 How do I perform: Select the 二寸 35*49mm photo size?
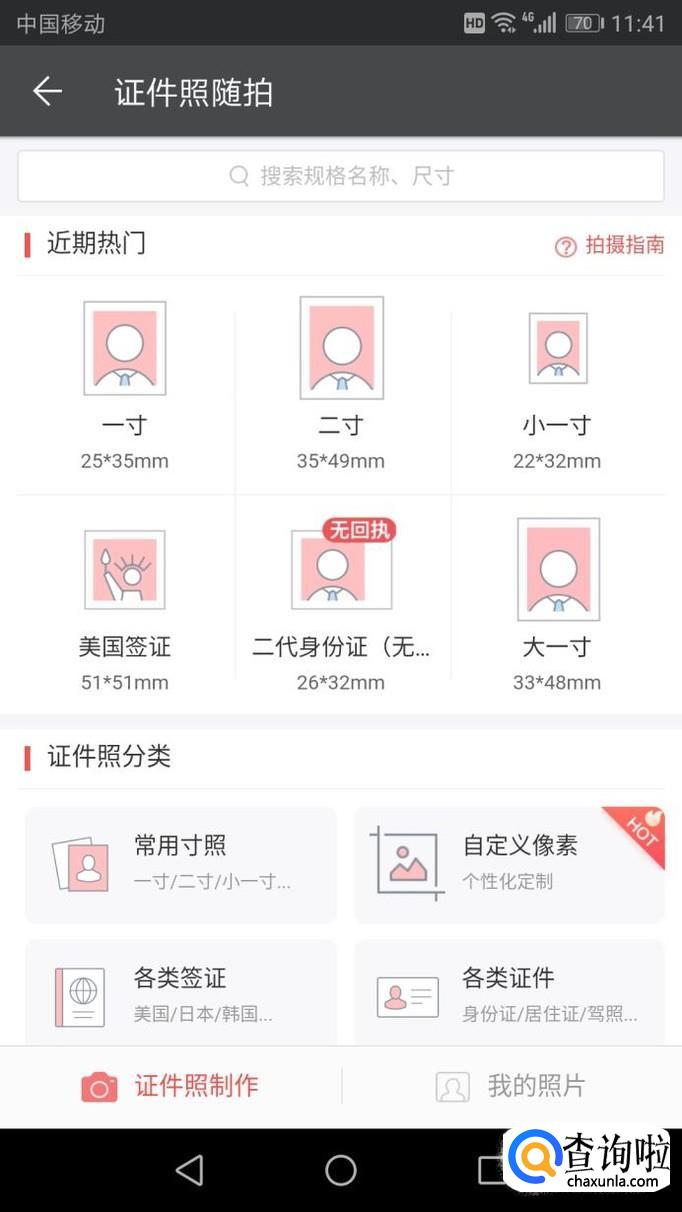(x=341, y=385)
